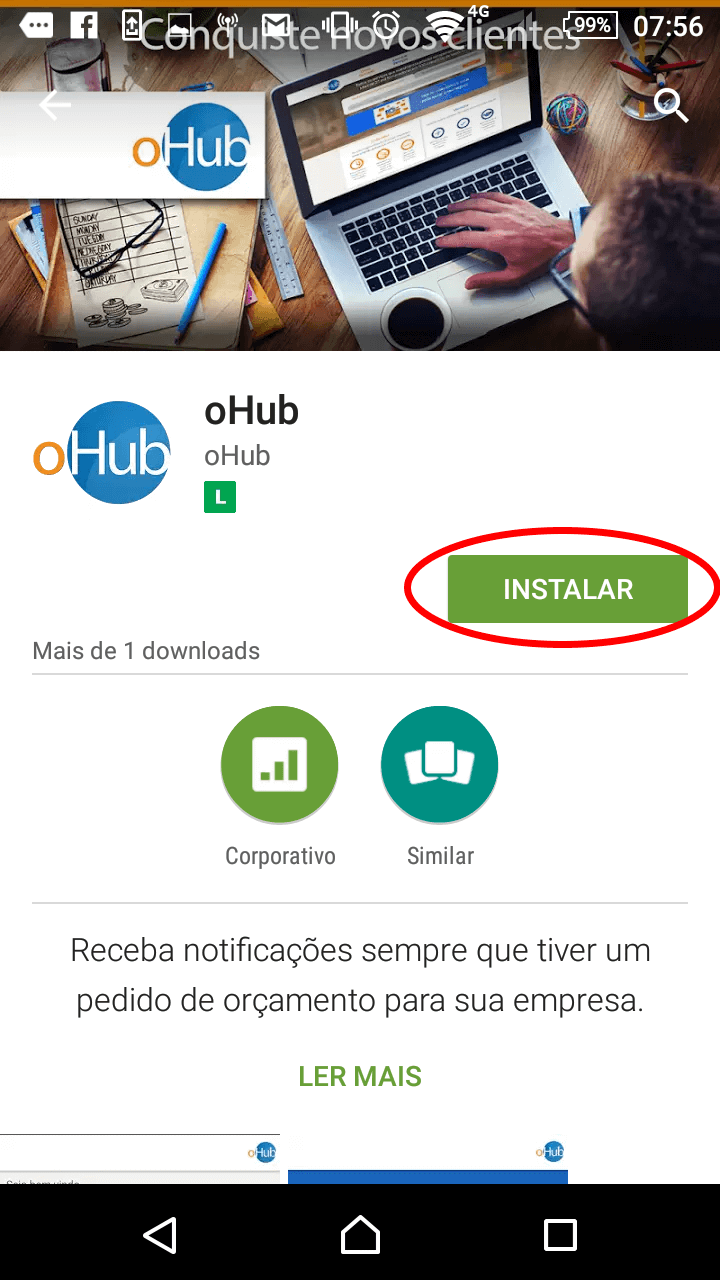View Similar apps

click(x=439, y=765)
